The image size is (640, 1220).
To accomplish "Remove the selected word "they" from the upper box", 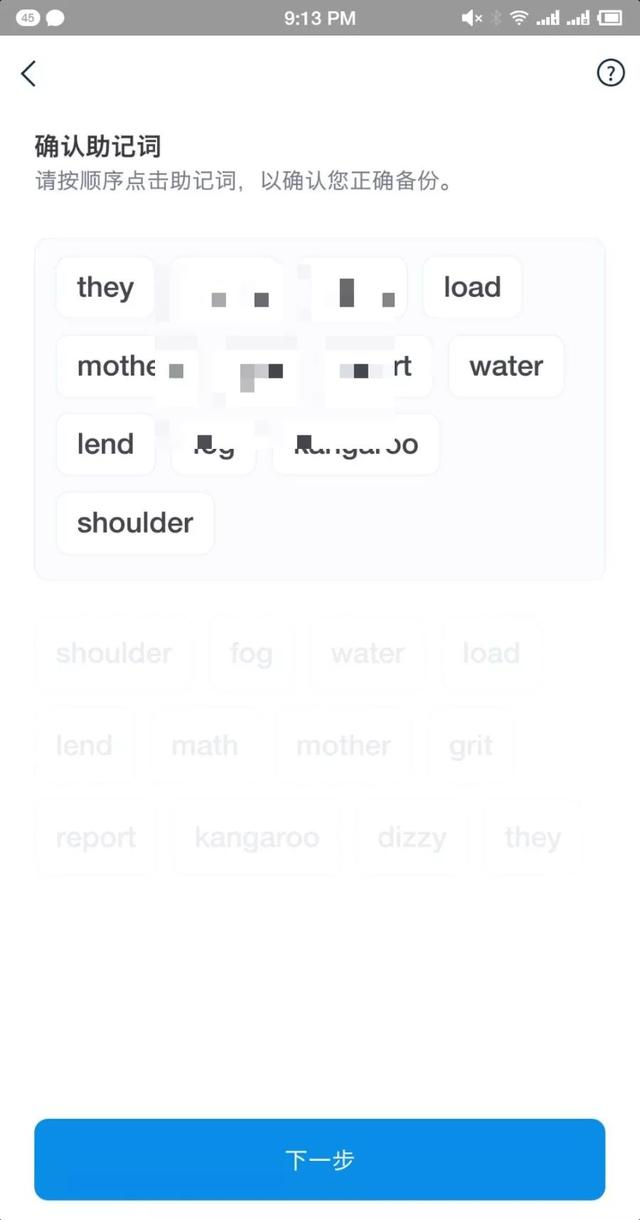I will pyautogui.click(x=105, y=288).
